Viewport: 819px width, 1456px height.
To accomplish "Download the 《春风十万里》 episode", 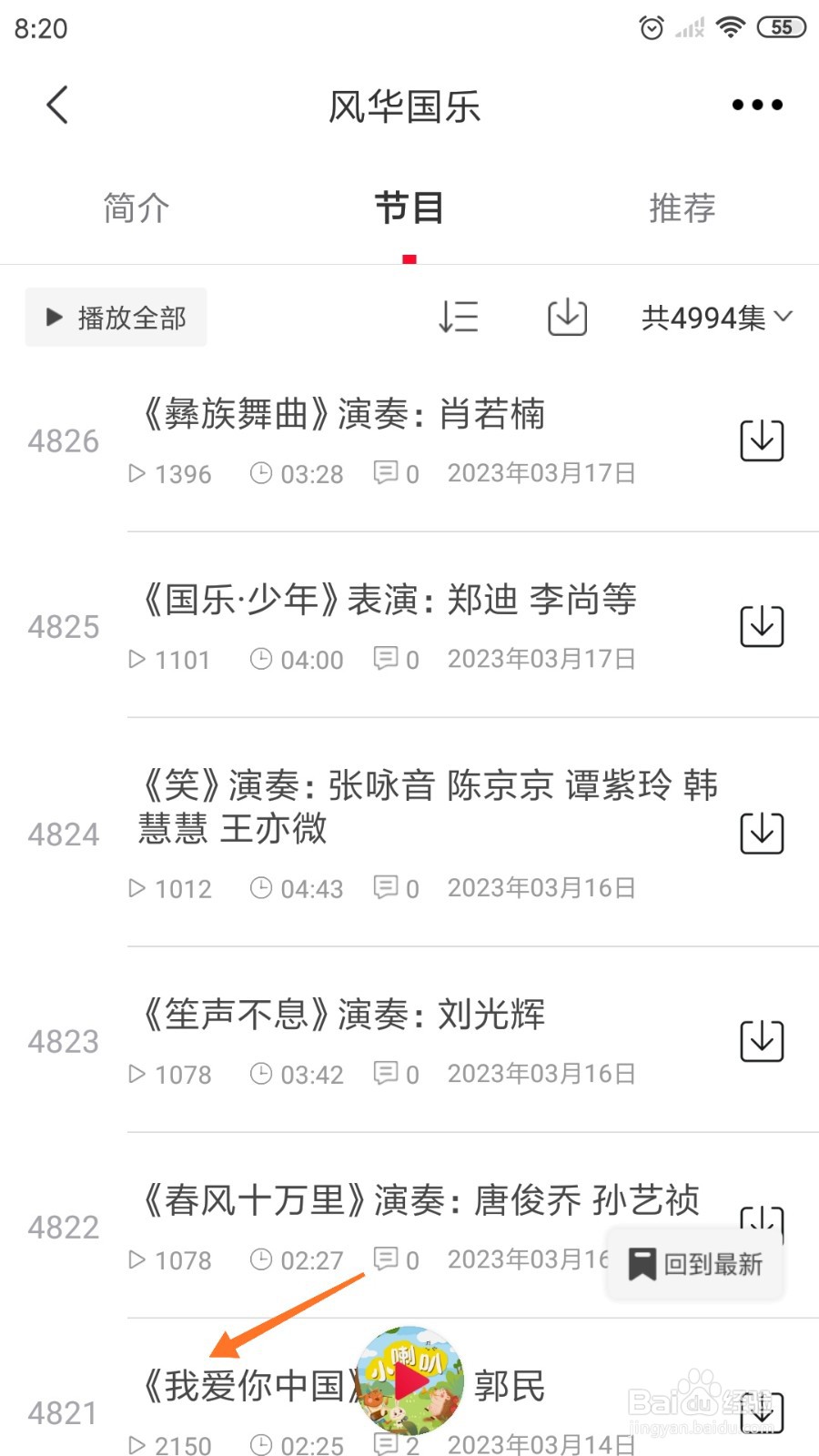I will 762,1226.
